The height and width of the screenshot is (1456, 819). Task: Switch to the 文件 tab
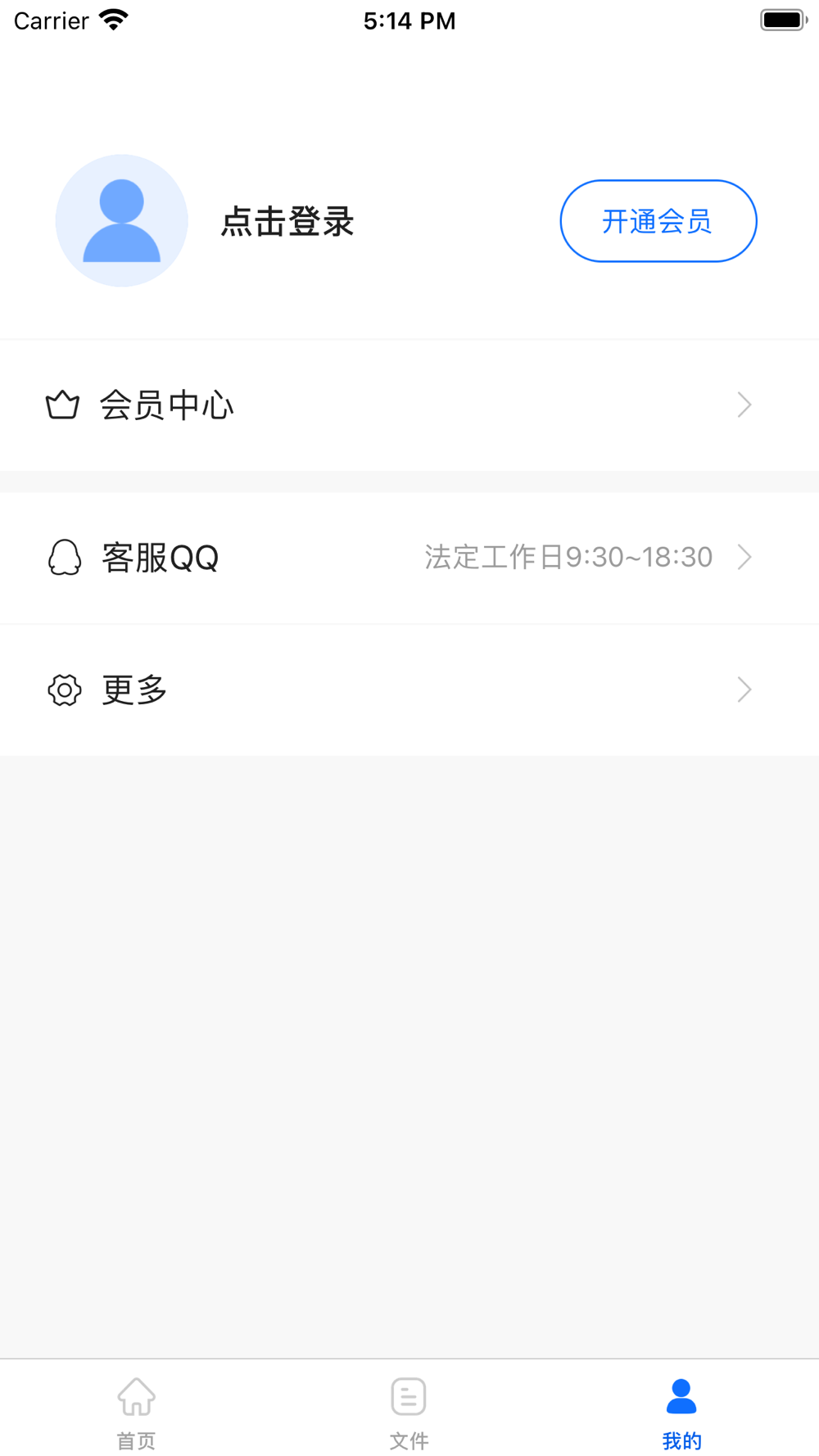pos(409,1410)
